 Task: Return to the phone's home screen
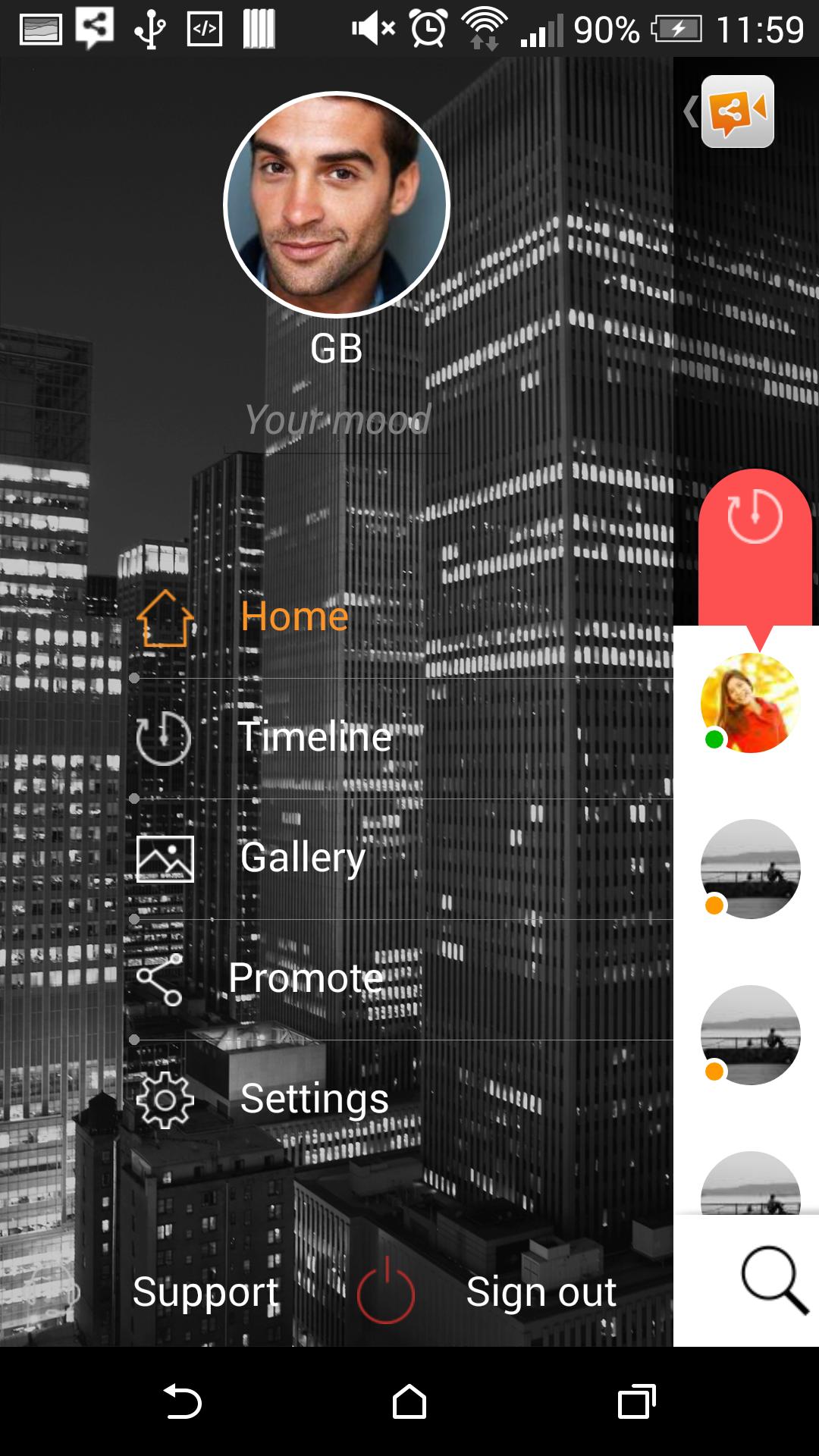coord(409,1401)
